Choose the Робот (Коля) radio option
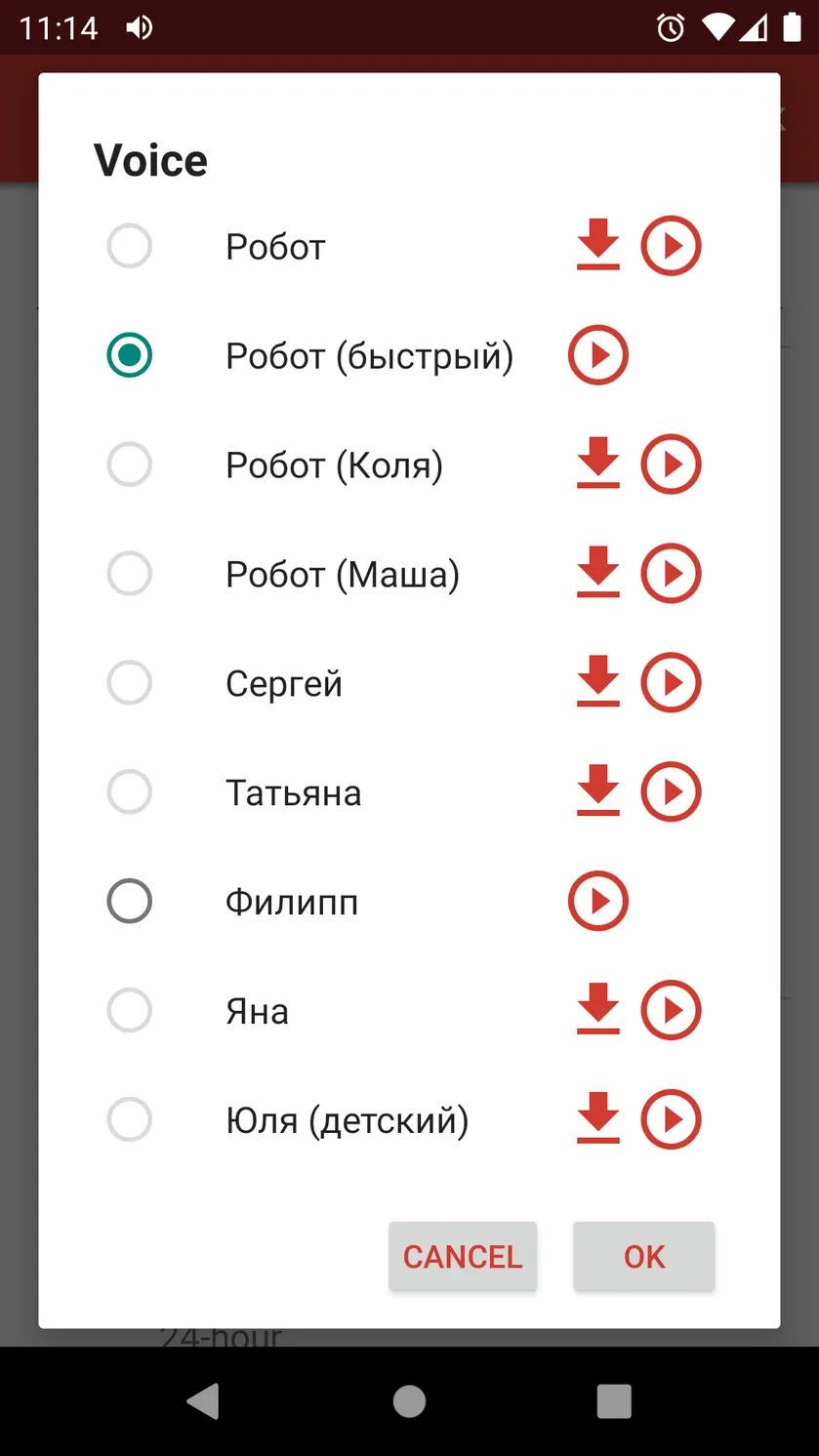 point(129,465)
